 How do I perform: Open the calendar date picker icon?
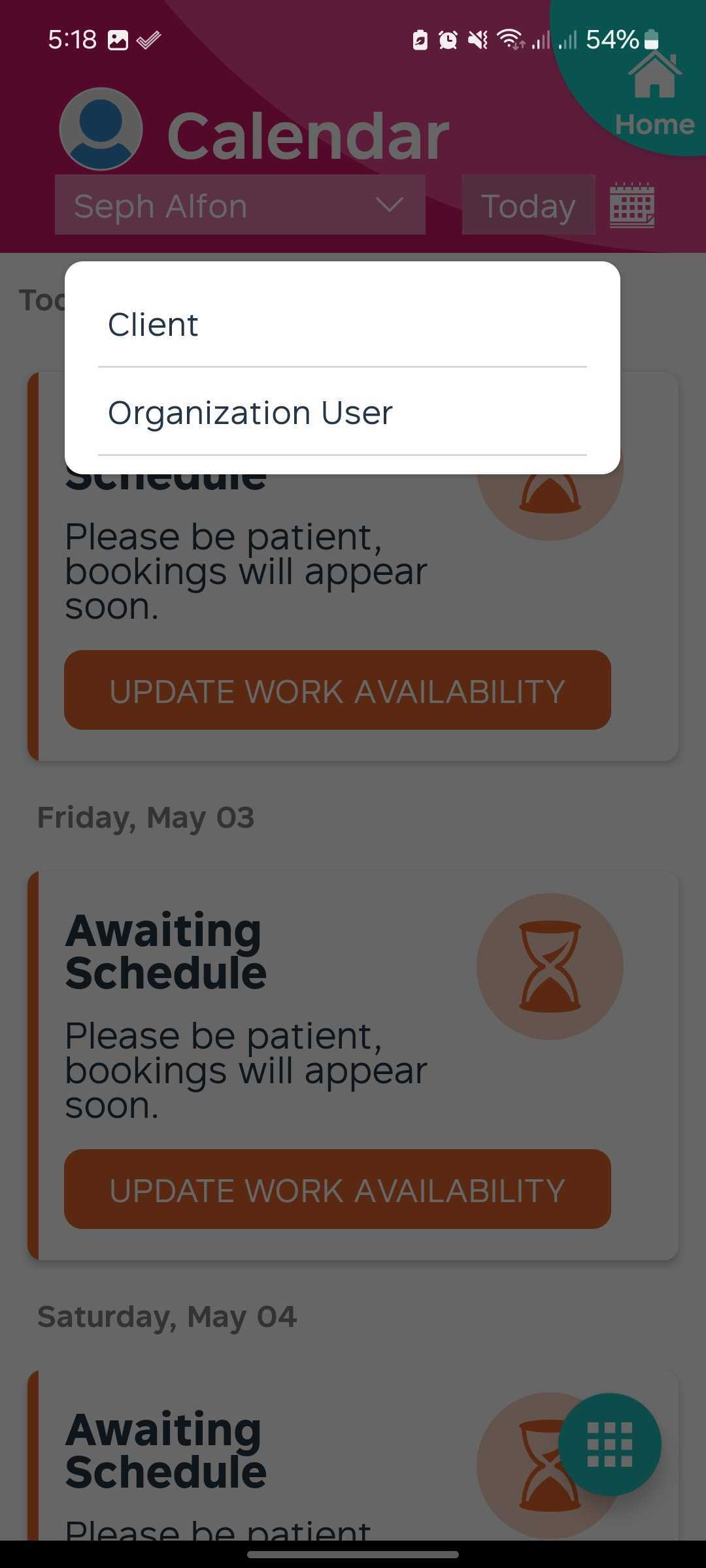coord(631,206)
